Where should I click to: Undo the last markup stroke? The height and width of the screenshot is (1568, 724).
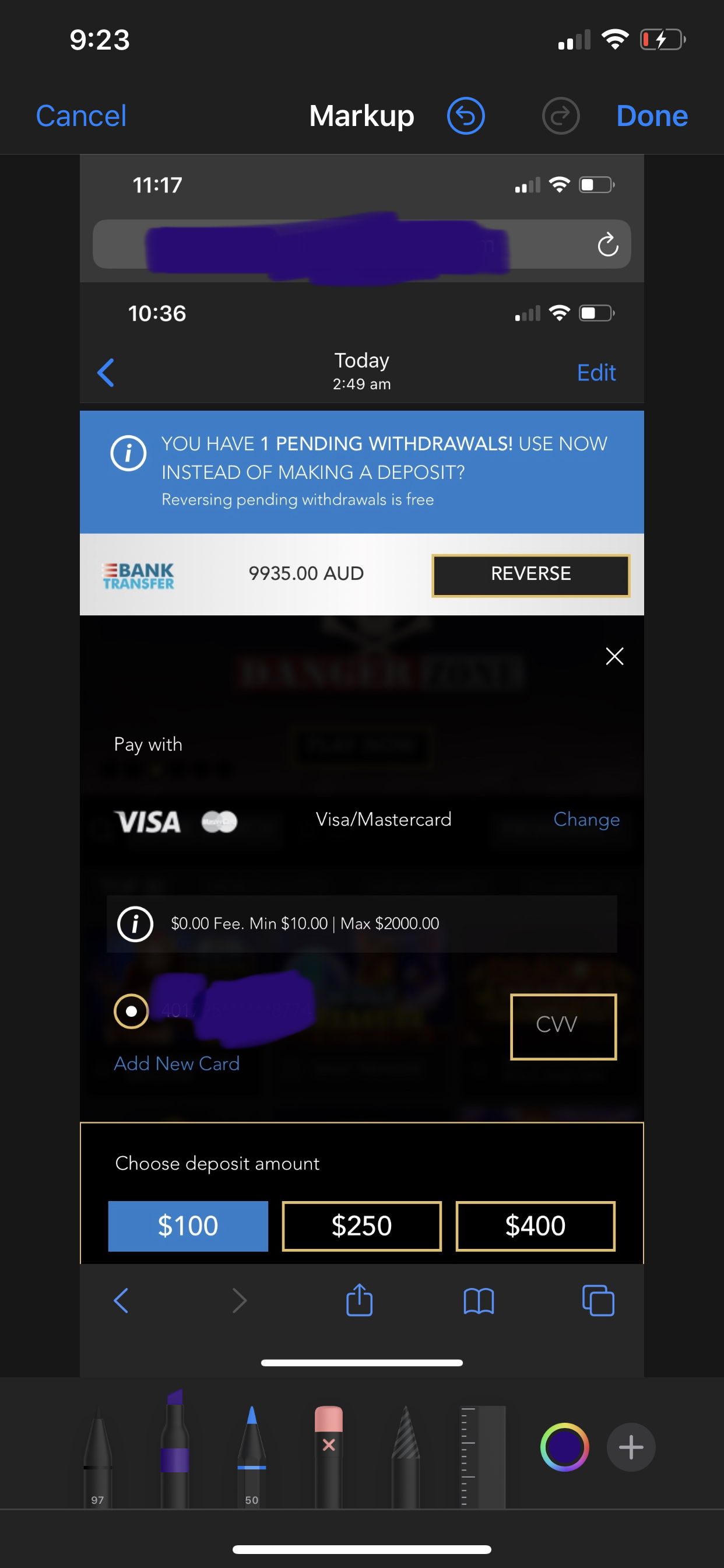click(465, 116)
